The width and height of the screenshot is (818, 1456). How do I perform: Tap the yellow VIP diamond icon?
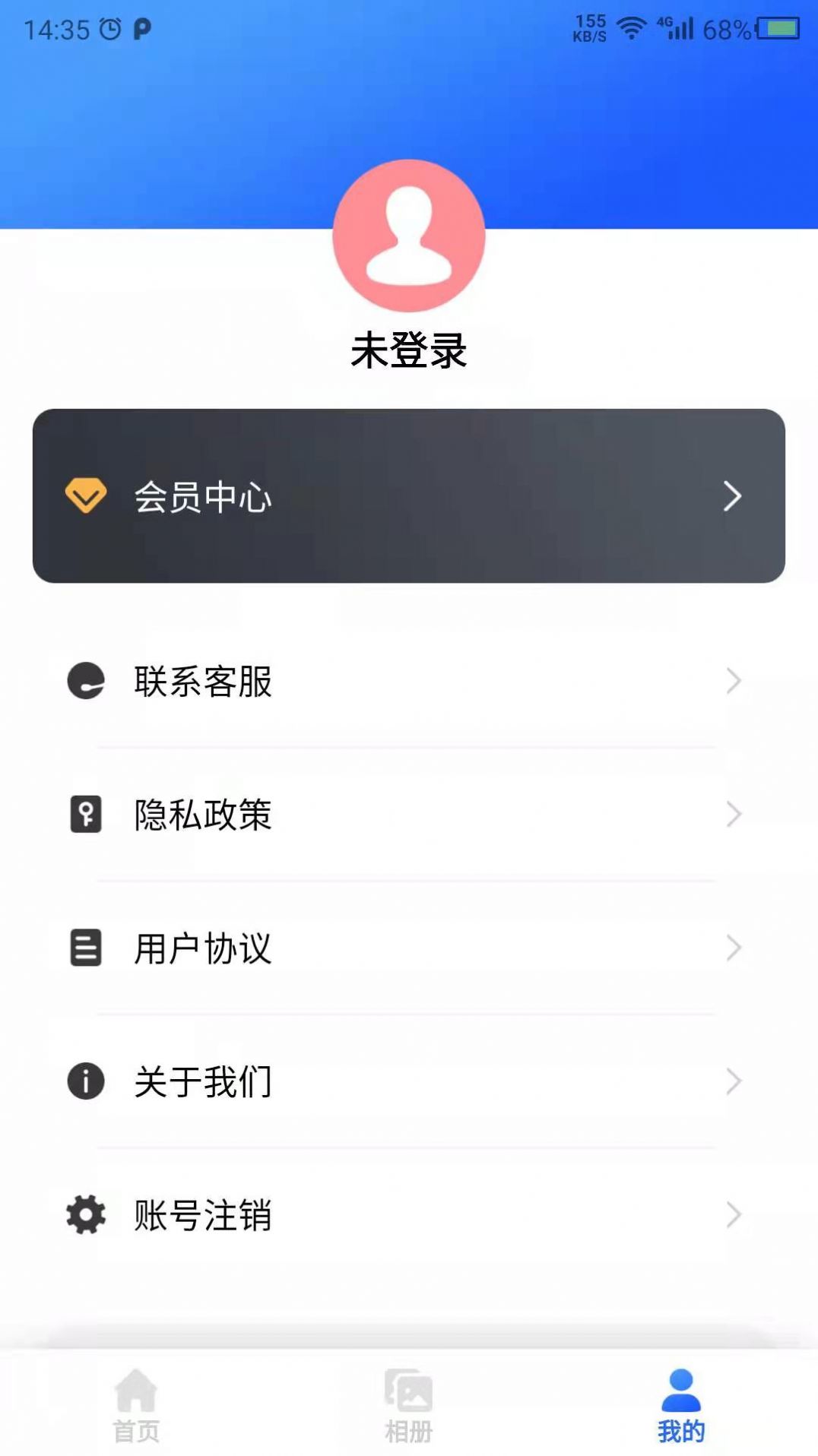[86, 494]
